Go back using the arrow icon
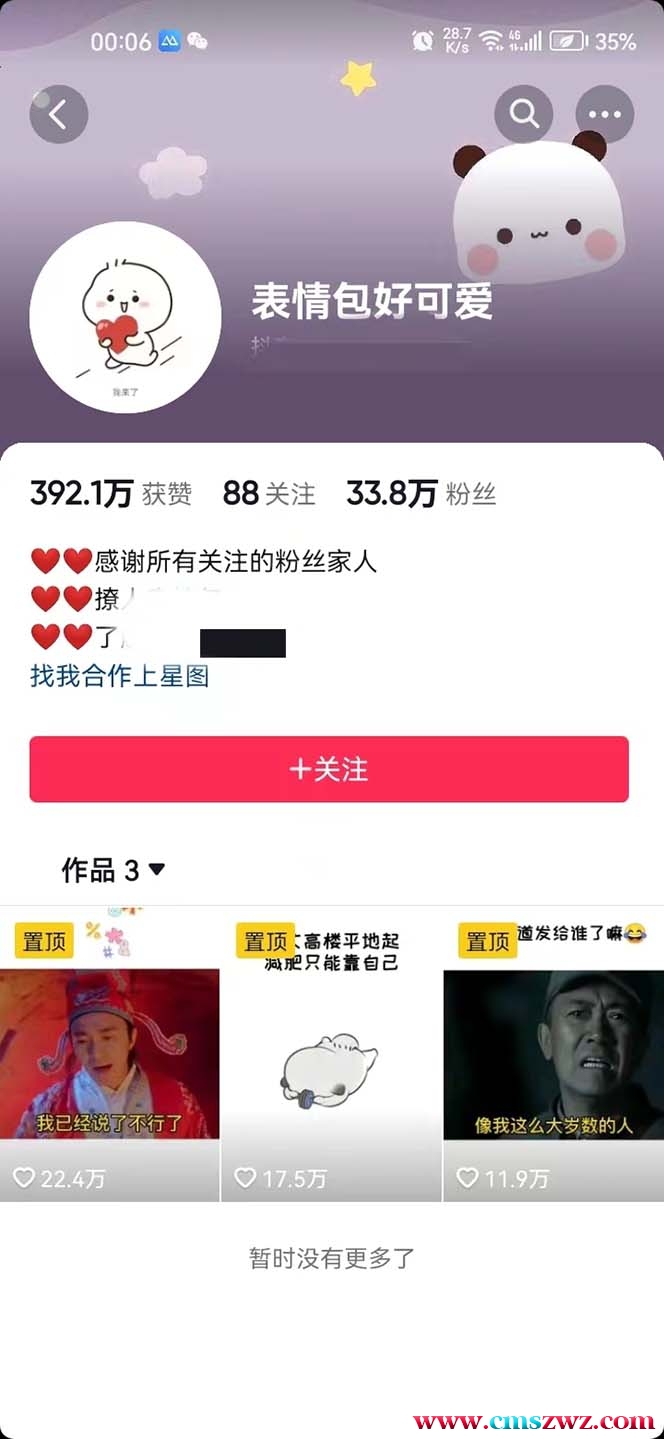Image resolution: width=664 pixels, height=1439 pixels. (59, 114)
